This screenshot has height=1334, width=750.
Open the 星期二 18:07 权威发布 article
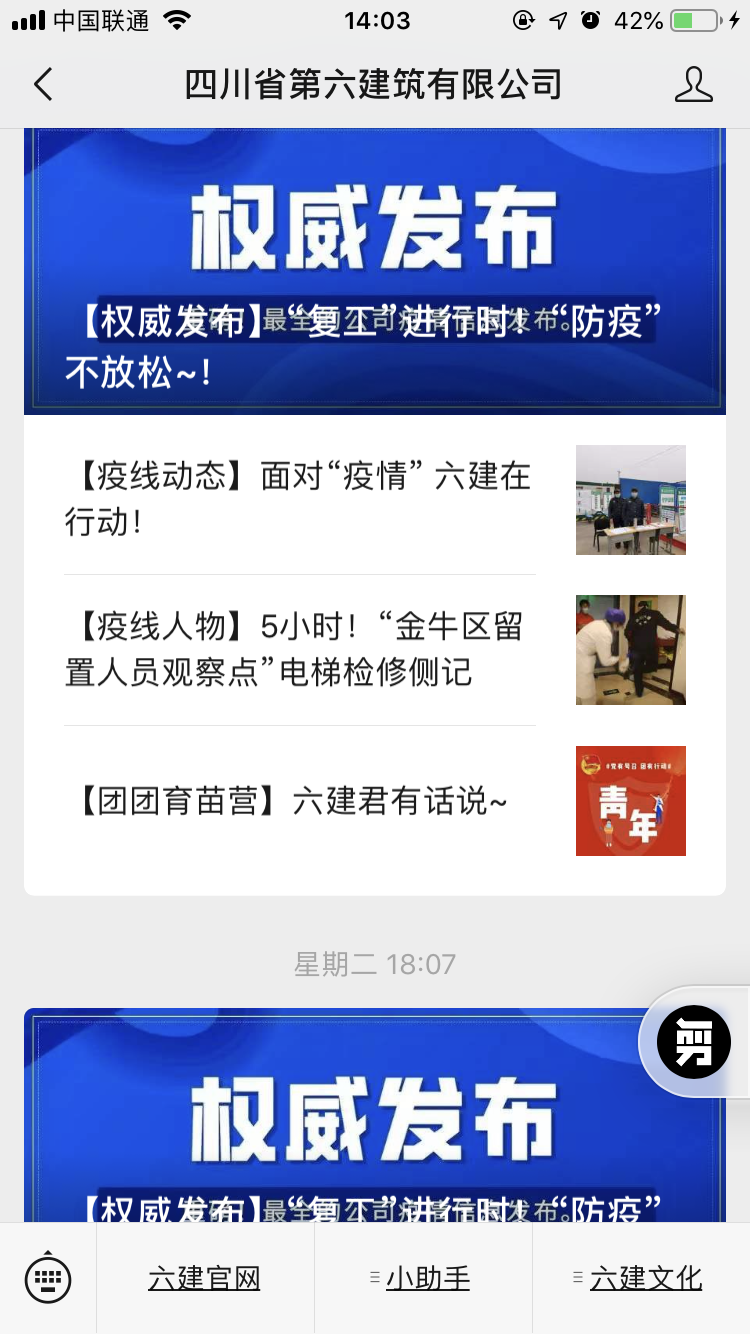[x=375, y=1115]
